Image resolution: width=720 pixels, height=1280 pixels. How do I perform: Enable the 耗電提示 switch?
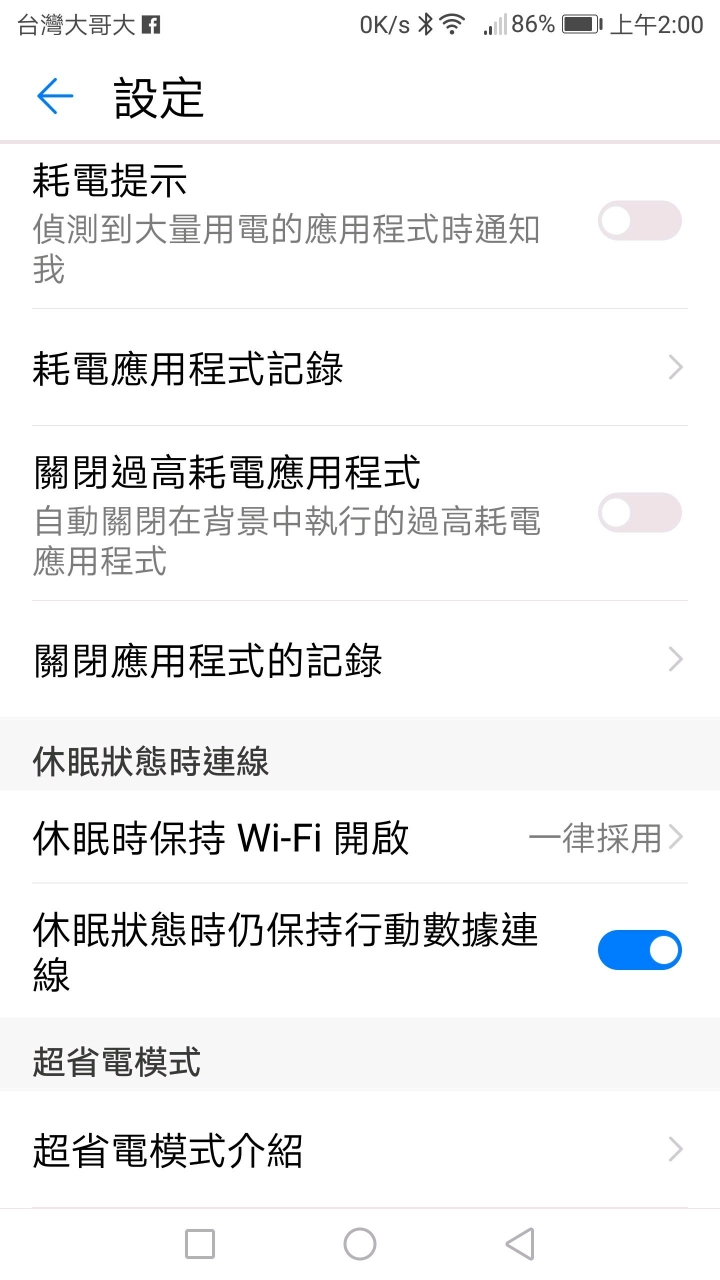[x=639, y=221]
